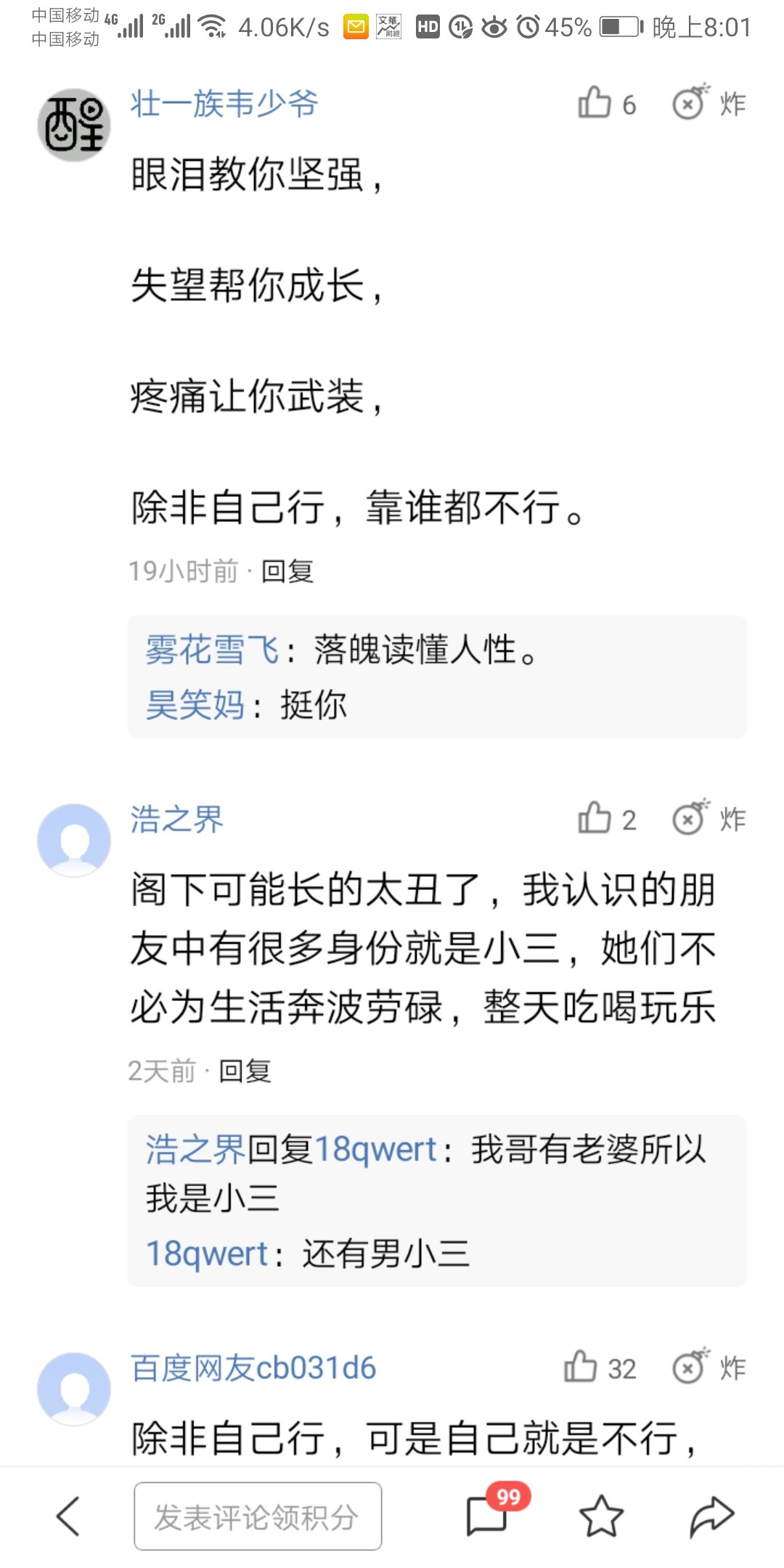Open 18qwert's profile from 还有男小三 reply

(207, 1254)
